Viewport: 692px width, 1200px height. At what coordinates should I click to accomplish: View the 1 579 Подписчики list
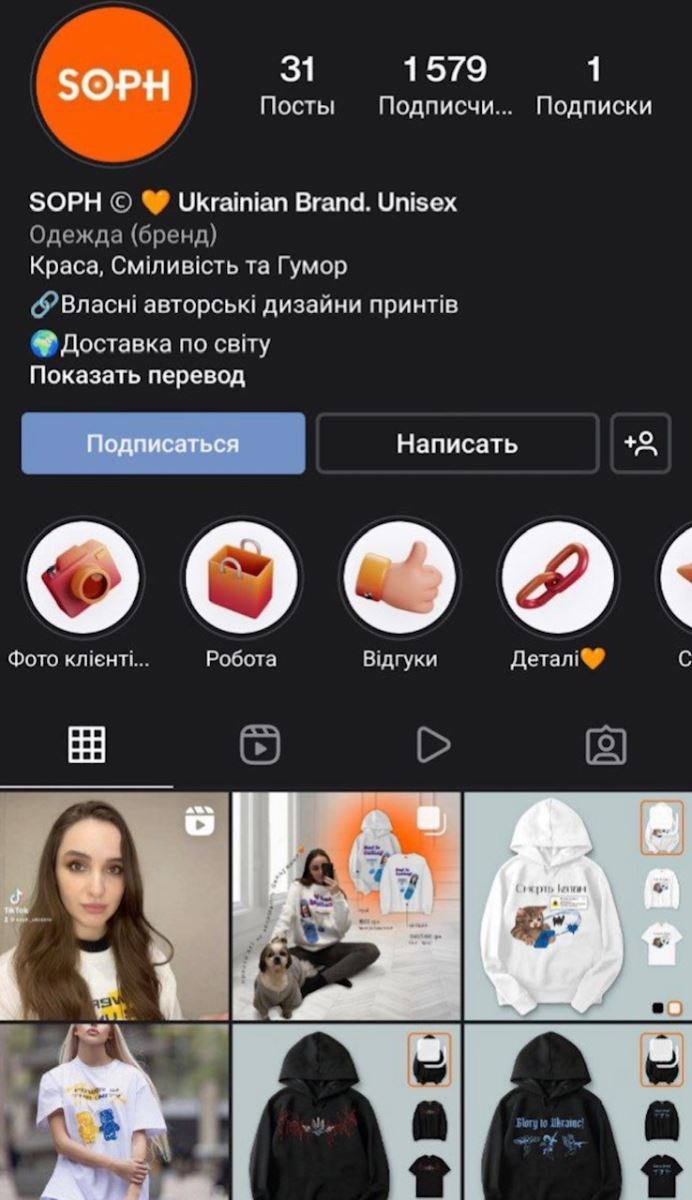point(445,86)
